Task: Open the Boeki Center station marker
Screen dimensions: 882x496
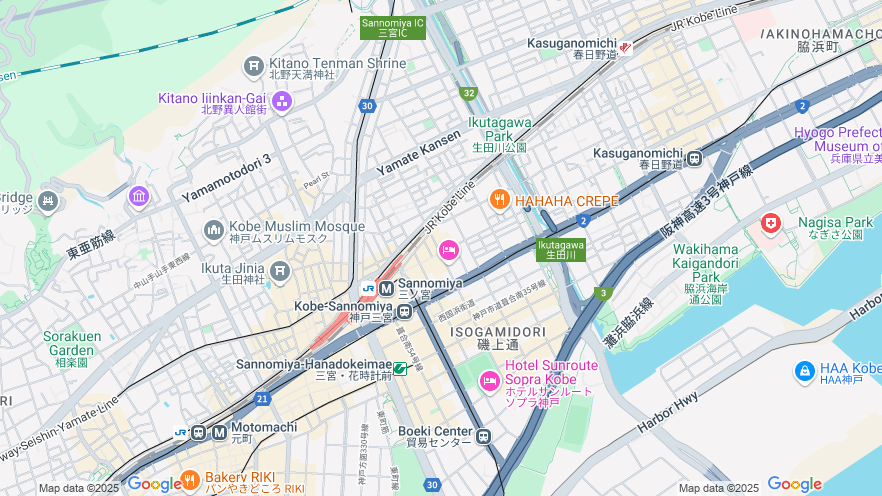Action: pos(484,436)
